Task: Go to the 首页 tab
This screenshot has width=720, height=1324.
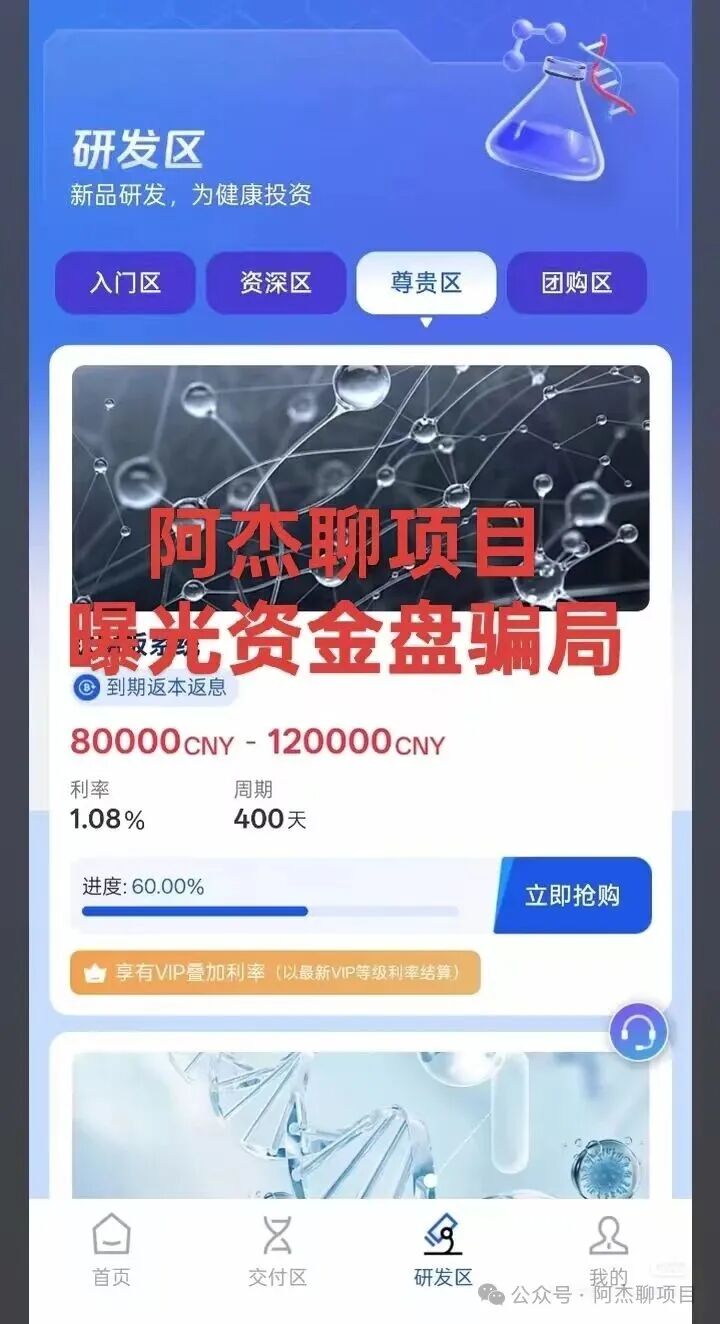Action: coord(111,1250)
